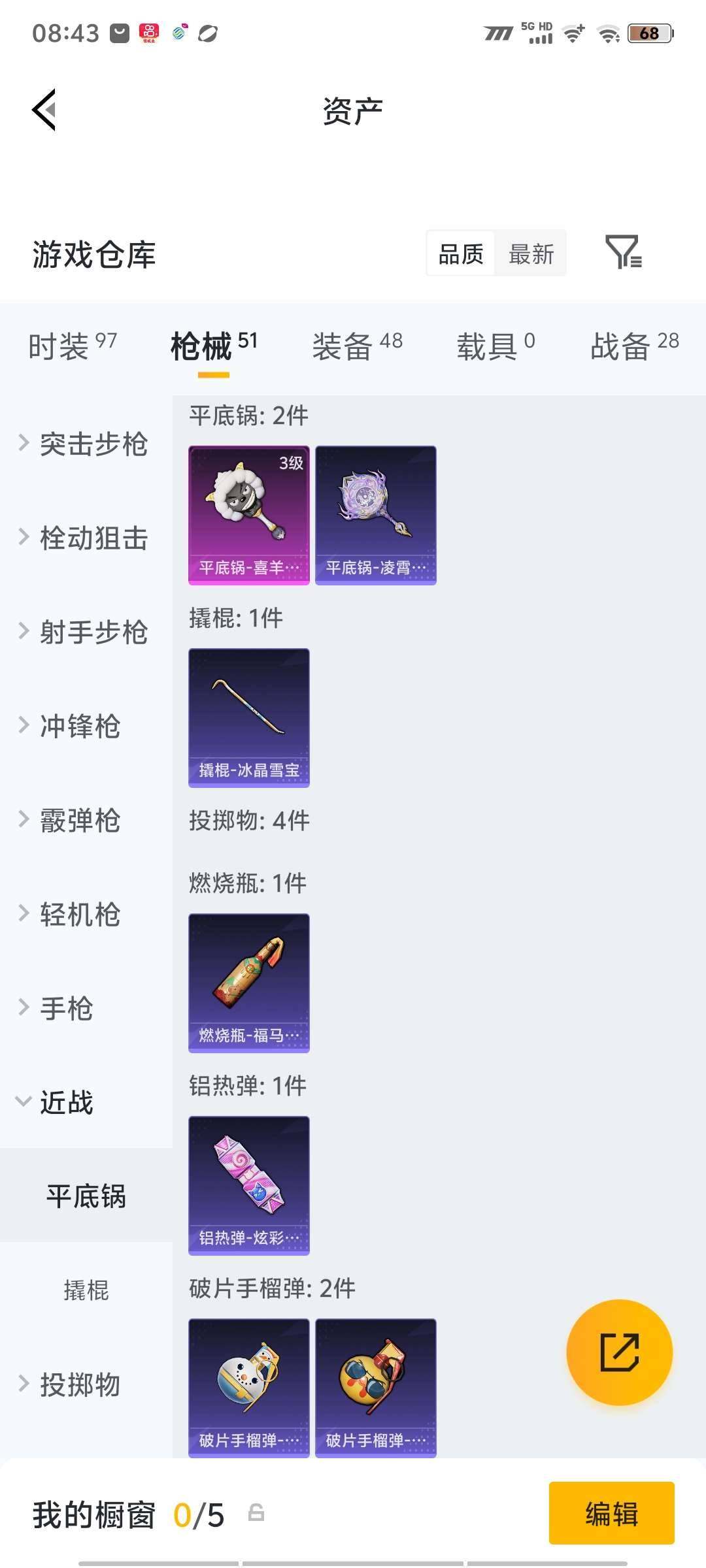Open the 燃烧瓶-福马 item
Viewport: 706px width, 1568px height.
(248, 983)
